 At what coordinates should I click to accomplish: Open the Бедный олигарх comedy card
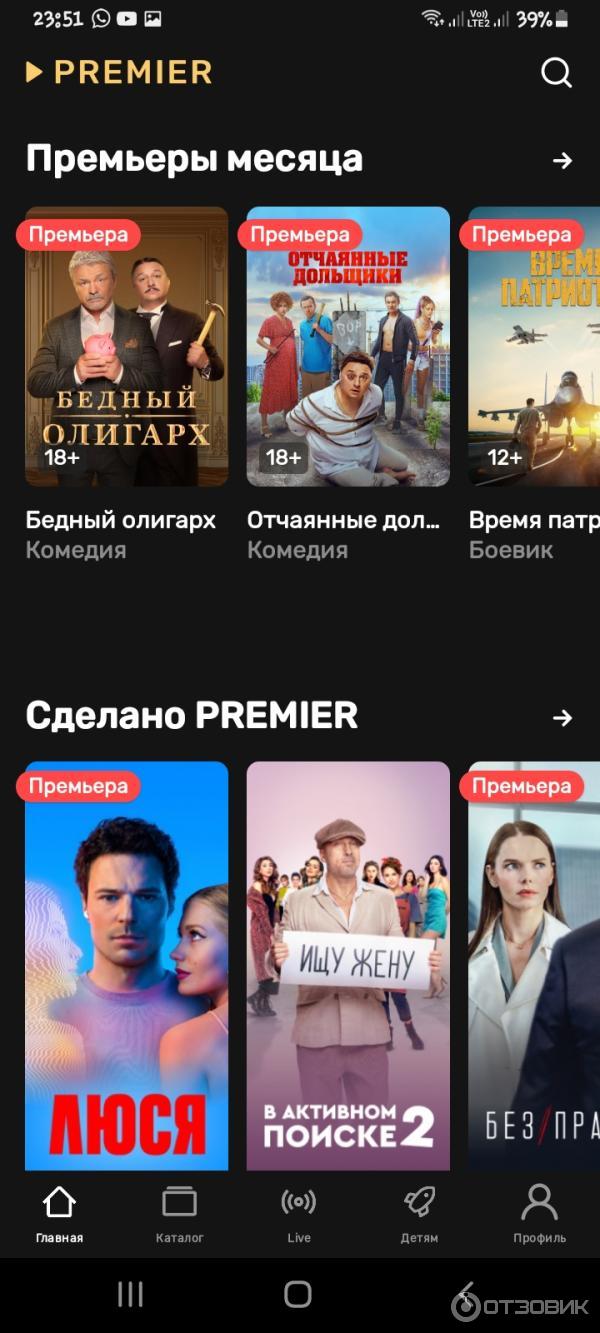point(127,347)
